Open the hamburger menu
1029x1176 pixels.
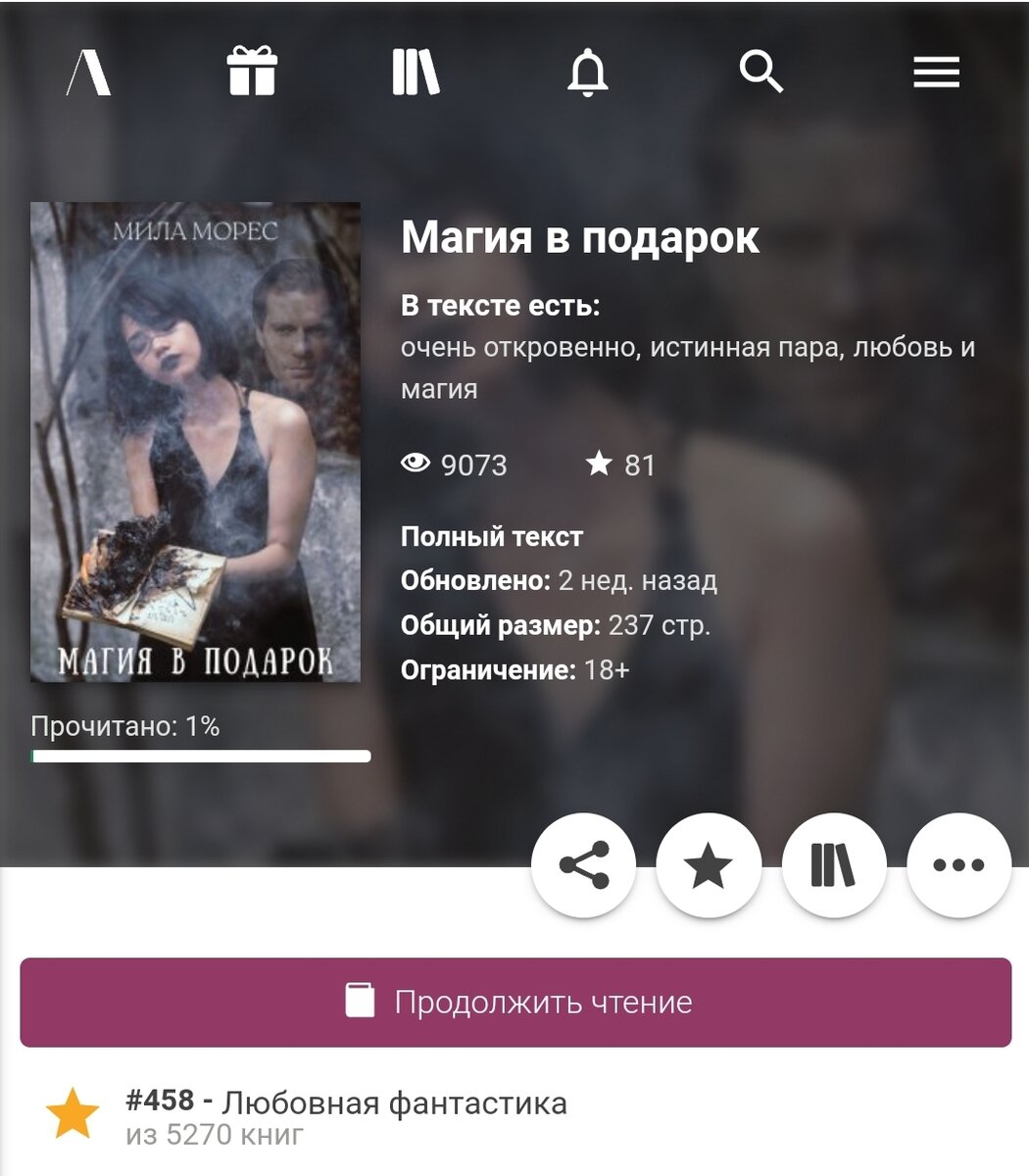click(x=936, y=73)
